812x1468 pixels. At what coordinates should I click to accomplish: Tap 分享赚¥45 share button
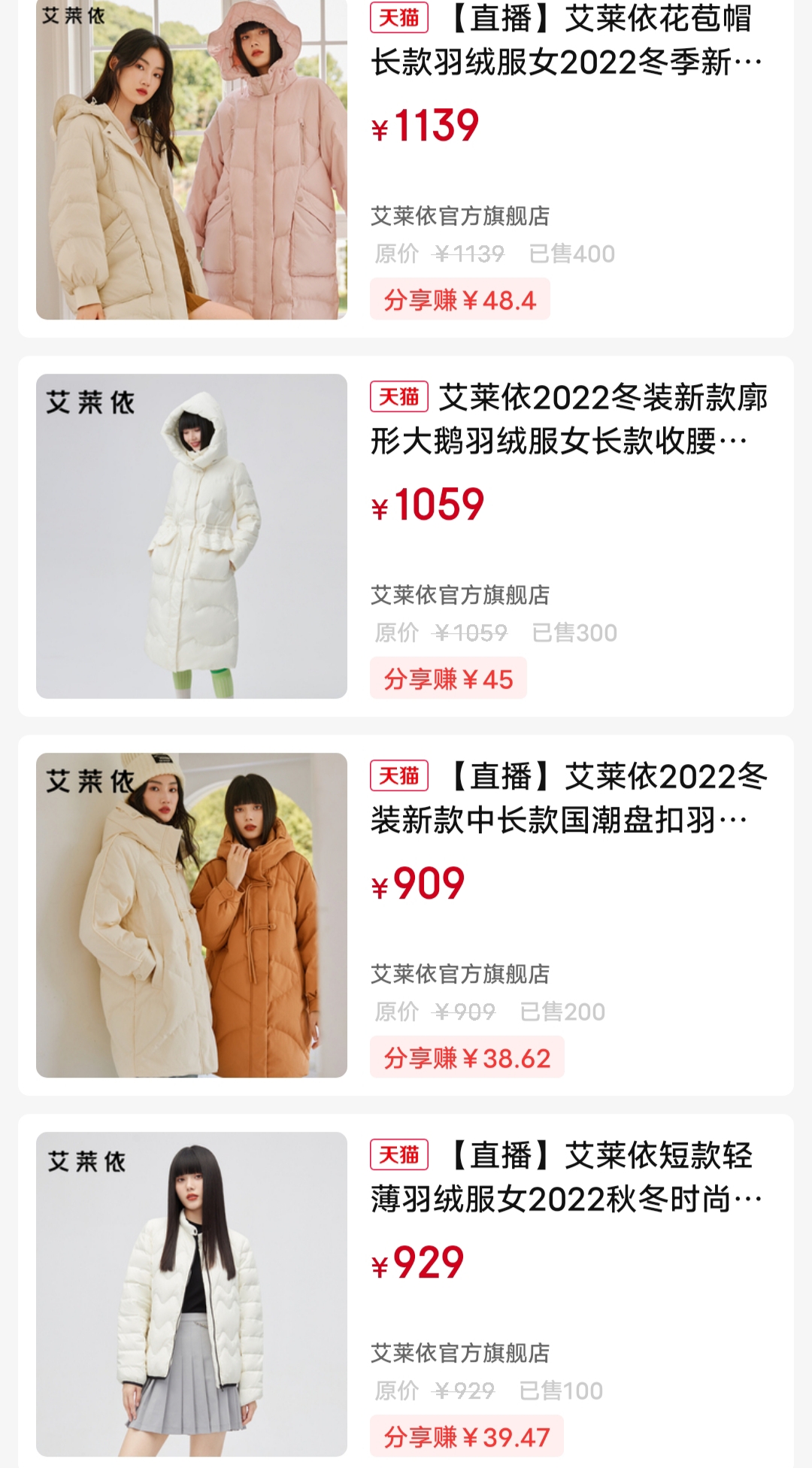coord(448,679)
